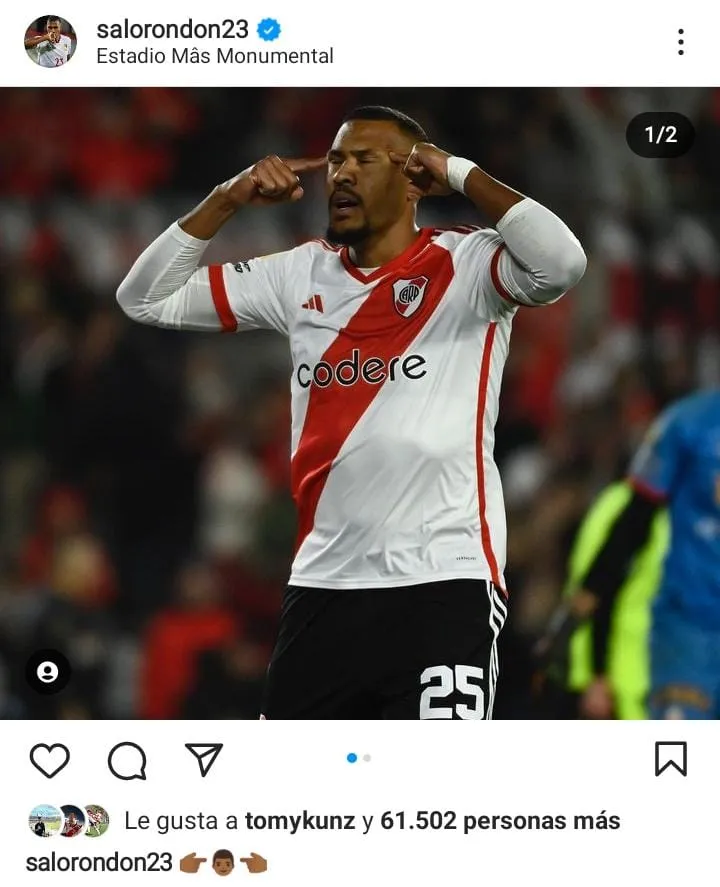Screen dimensions: 720x887
Task: Open the post's three-dot overflow menu
Action: click(x=680, y=42)
